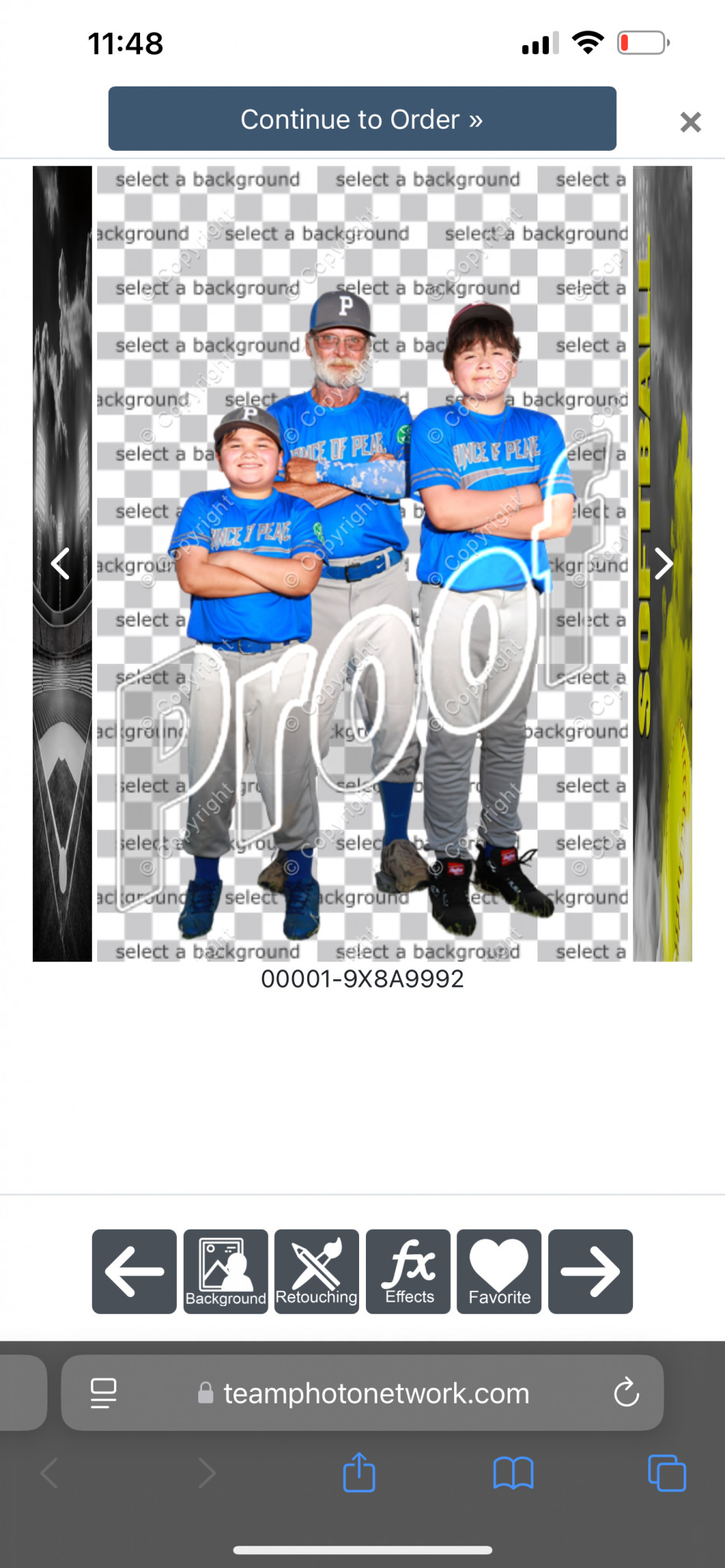Viewport: 725px width, 1568px height.
Task: Open Retouching tools
Action: (316, 1272)
